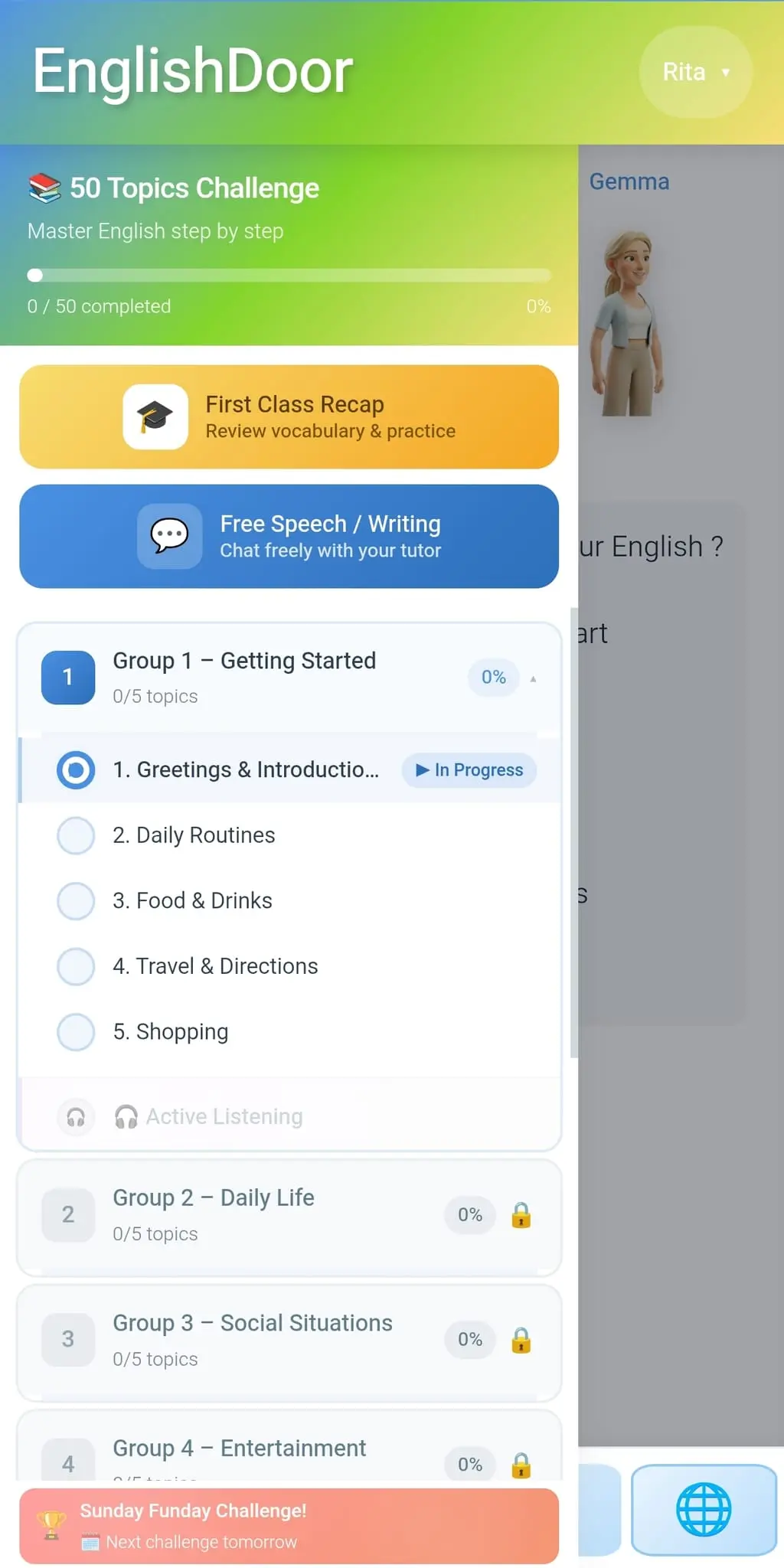Image resolution: width=784 pixels, height=1568 pixels.
Task: Tap the locked Group 2 – Daily Life
Action: 289,1216
